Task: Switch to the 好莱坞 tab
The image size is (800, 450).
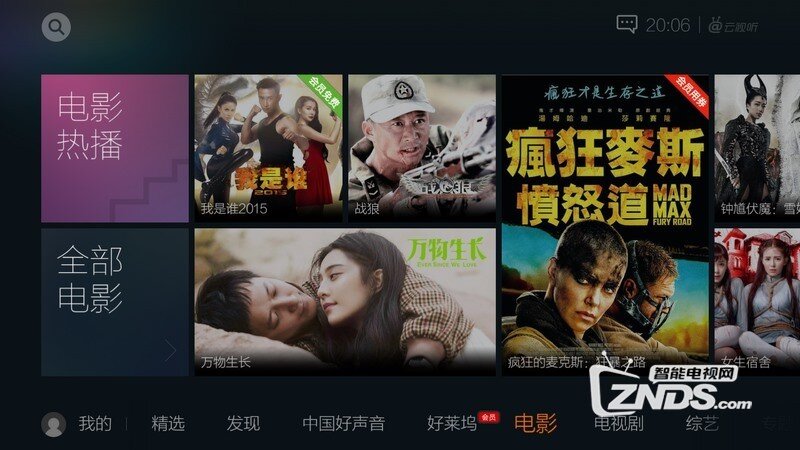Action: [452, 423]
